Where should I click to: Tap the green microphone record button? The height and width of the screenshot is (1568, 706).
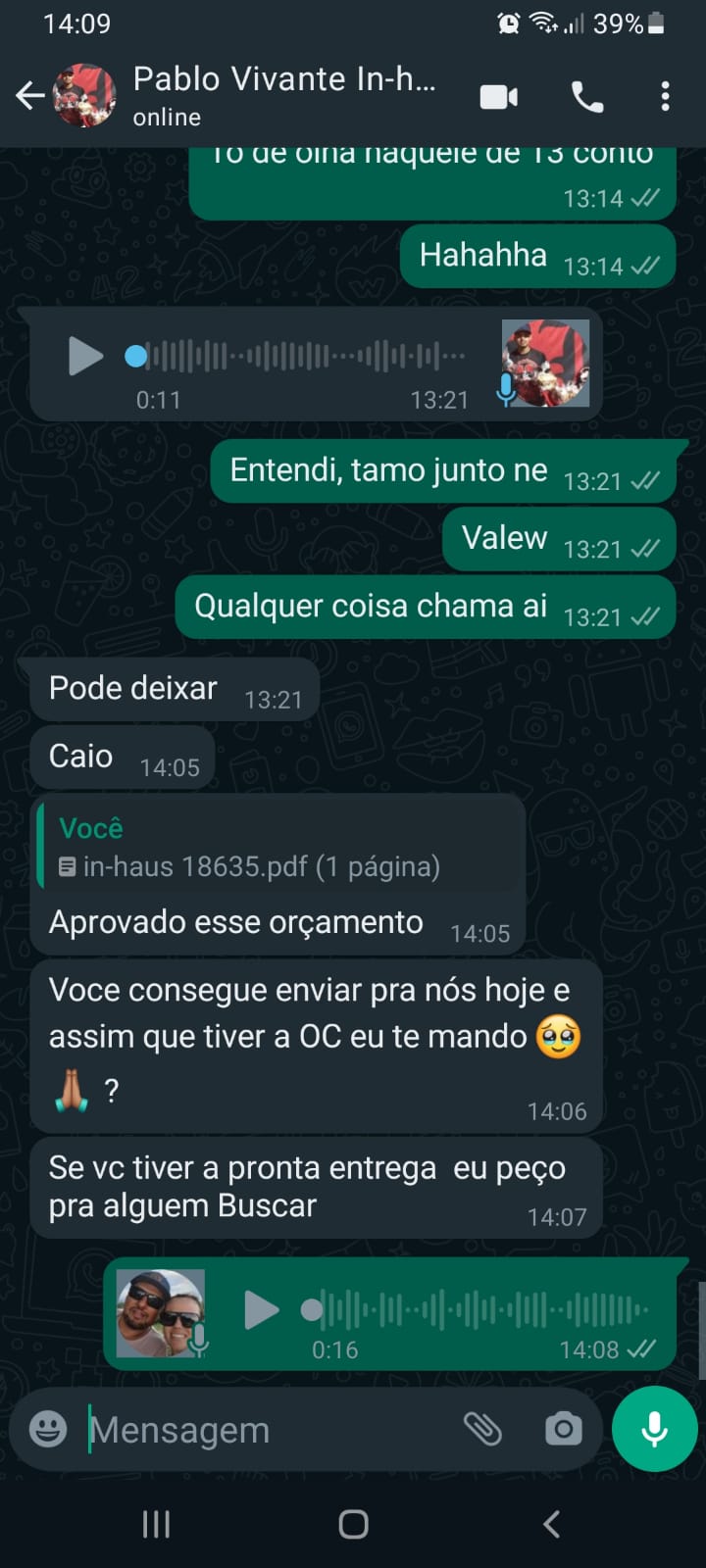click(x=654, y=1429)
